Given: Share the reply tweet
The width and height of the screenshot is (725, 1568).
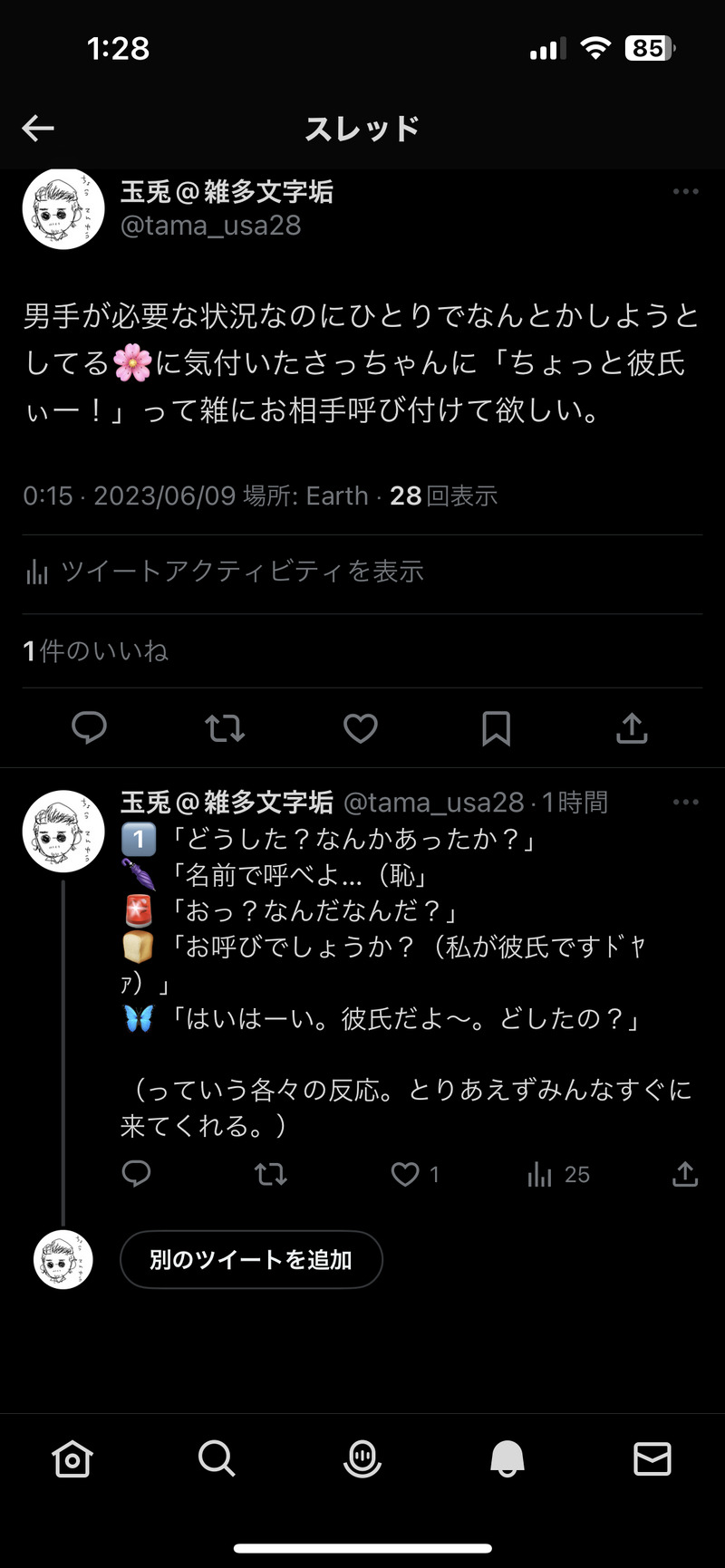Looking at the screenshot, I should pyautogui.click(x=685, y=1175).
